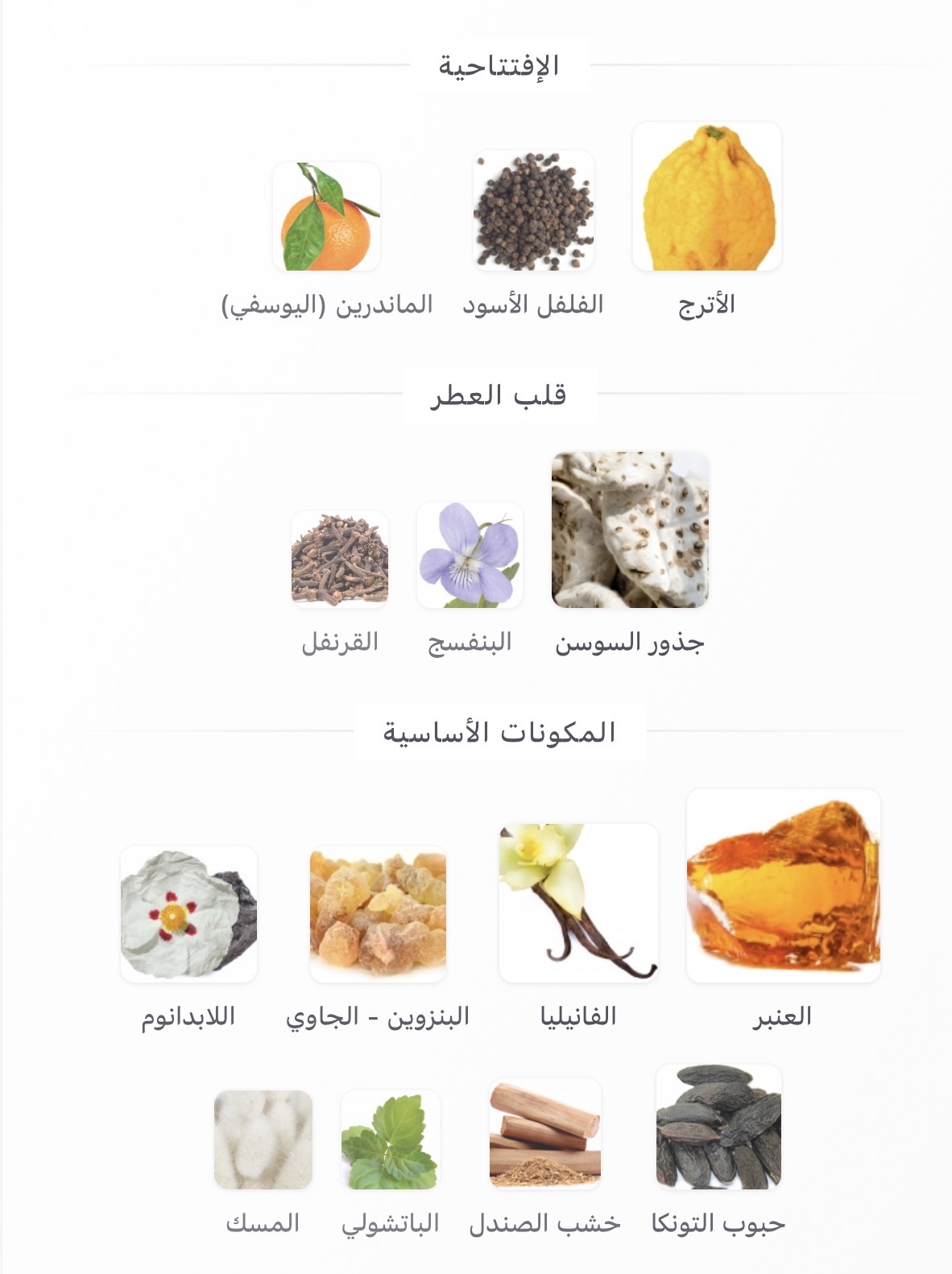Open the orris root (جذور السوسن) note

click(x=630, y=530)
